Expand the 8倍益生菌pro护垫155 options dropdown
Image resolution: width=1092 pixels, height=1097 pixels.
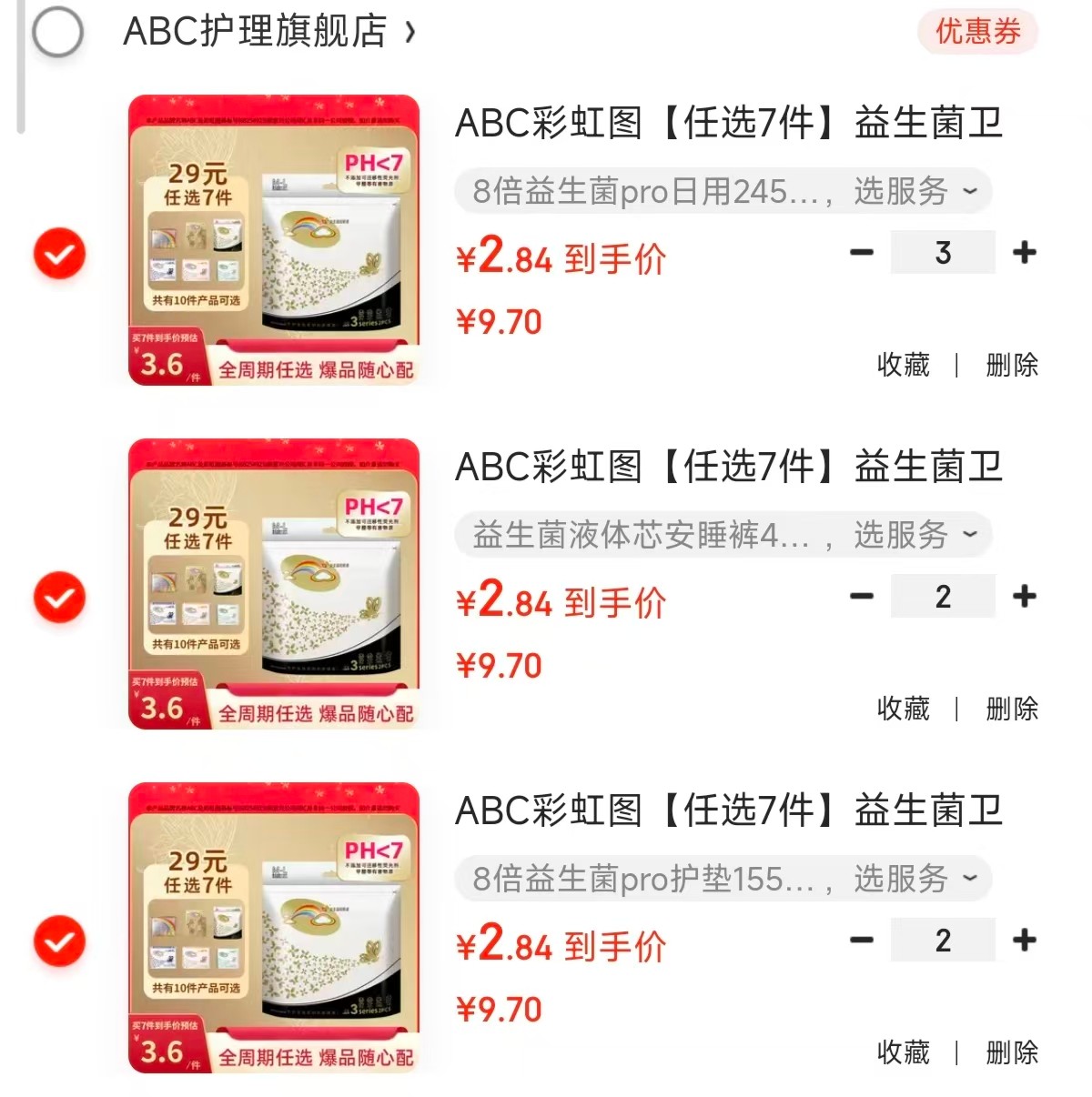[723, 879]
